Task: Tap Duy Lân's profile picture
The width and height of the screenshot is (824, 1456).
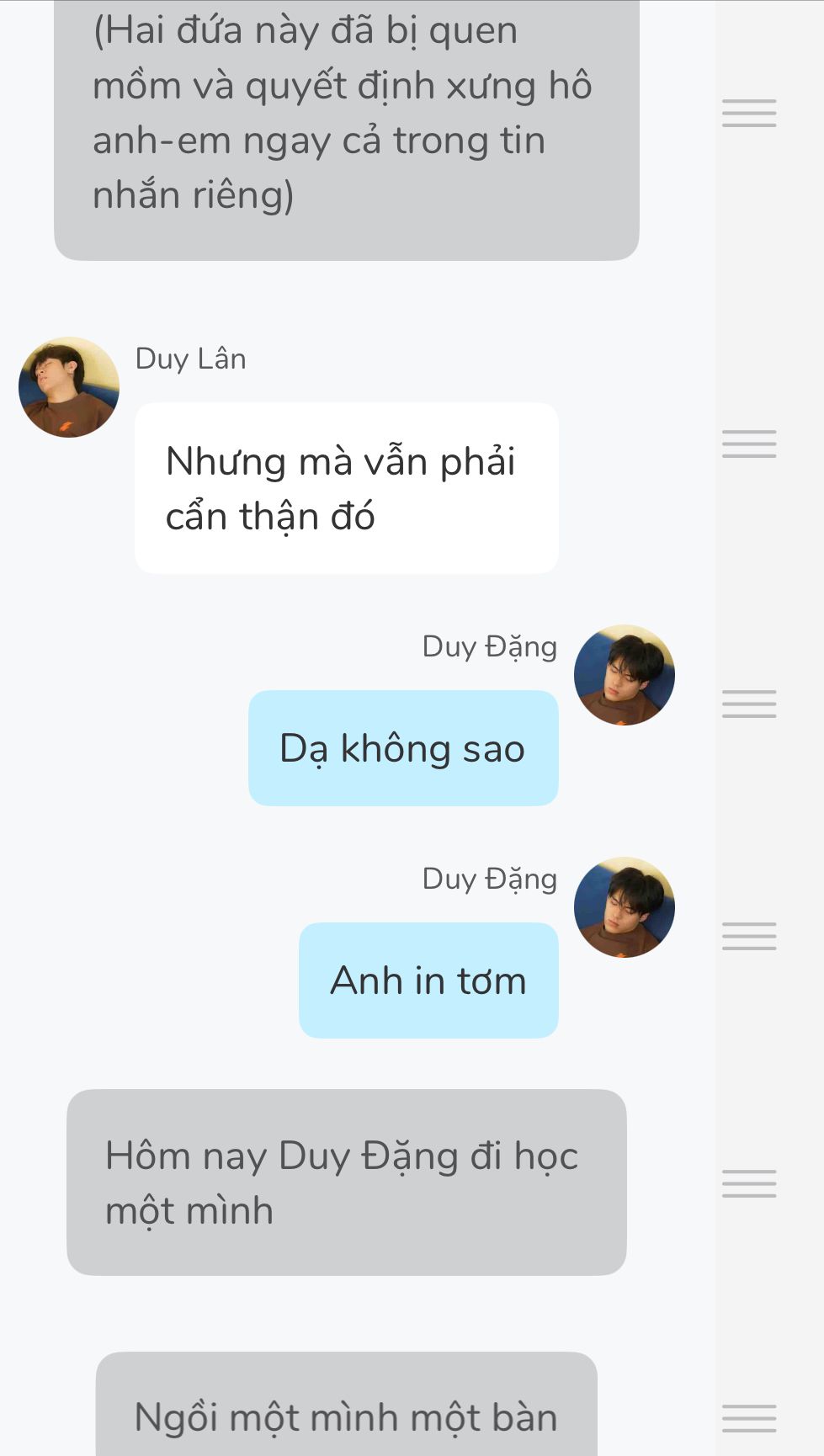Action: (69, 387)
